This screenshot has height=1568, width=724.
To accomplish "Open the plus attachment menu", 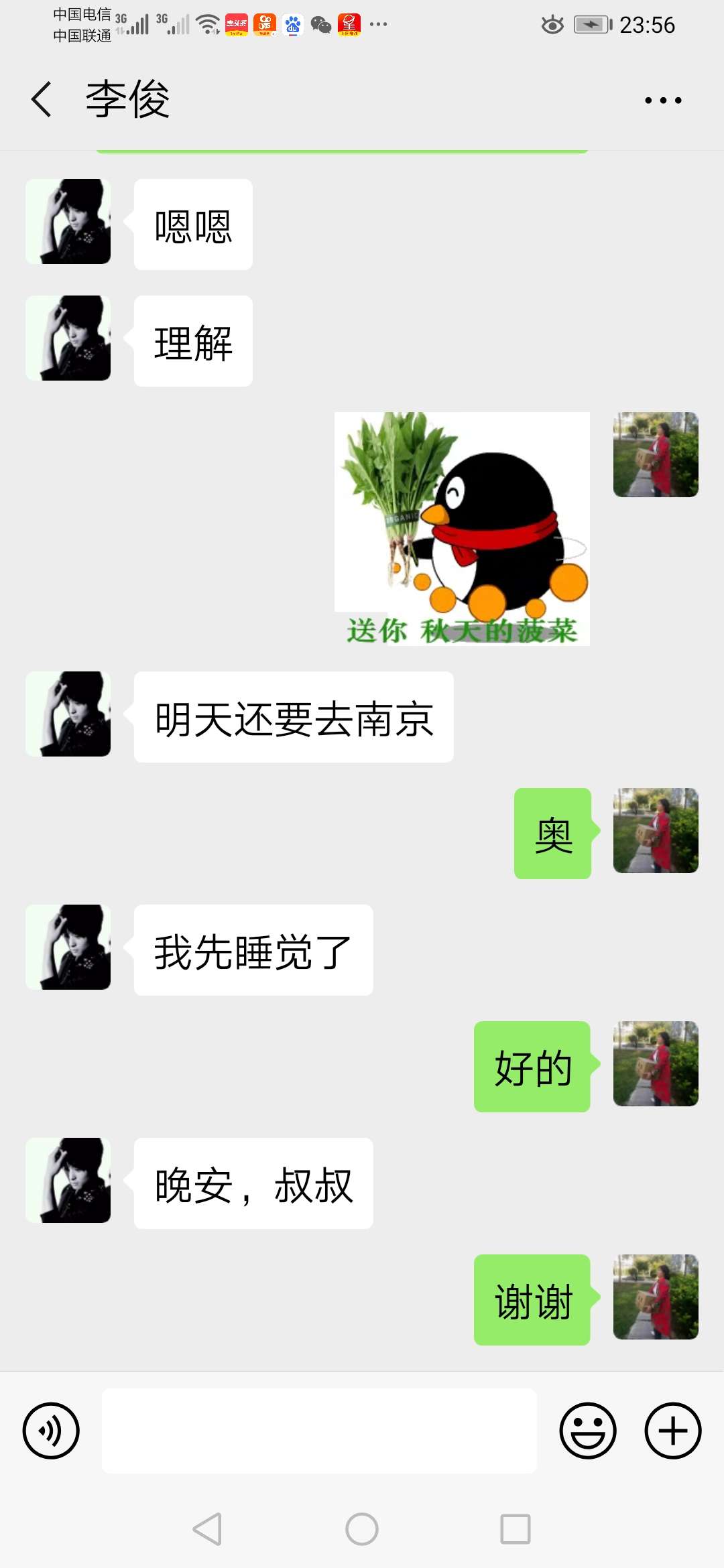I will pos(673,1431).
